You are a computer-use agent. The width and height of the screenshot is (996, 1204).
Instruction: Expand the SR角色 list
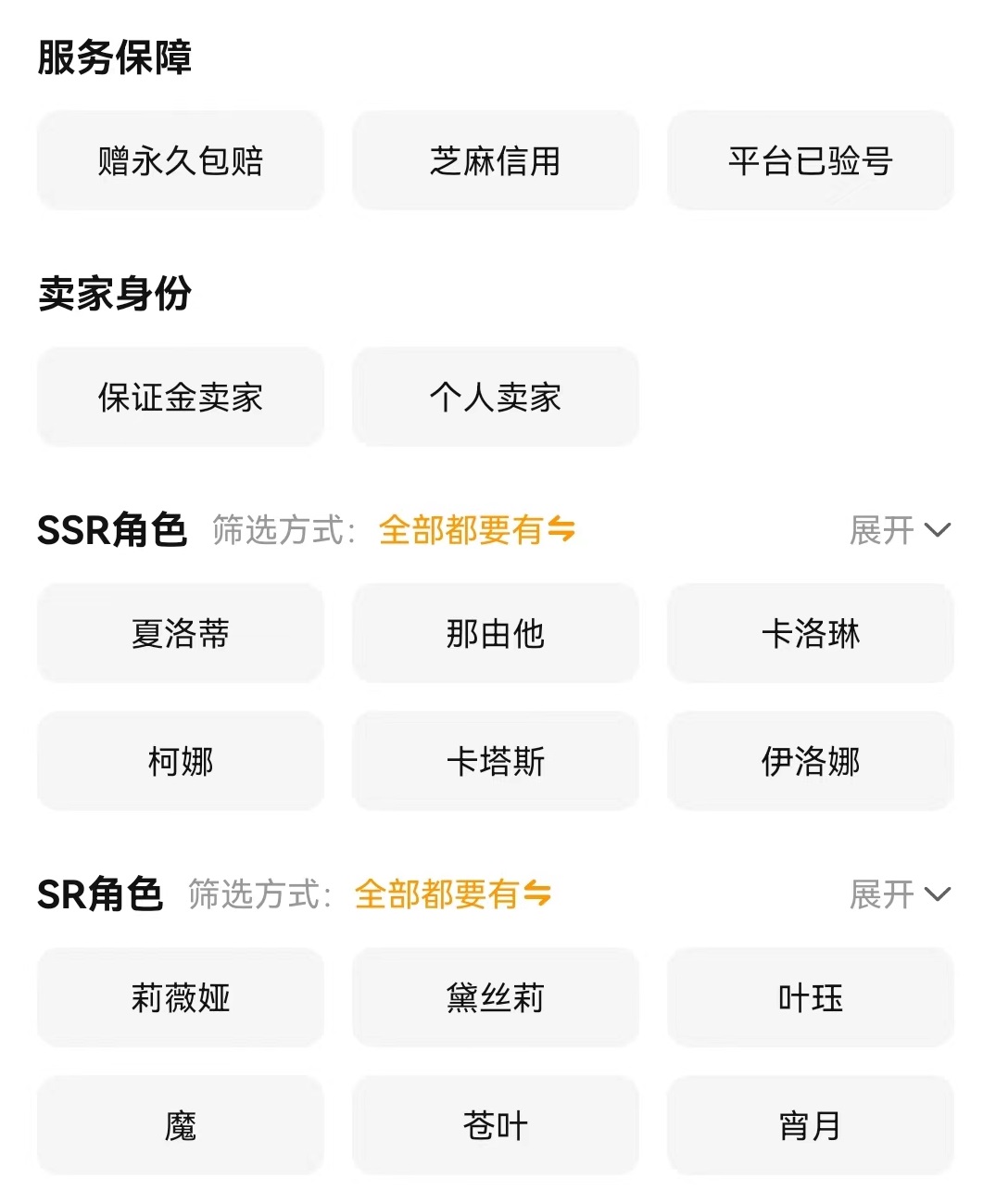point(900,894)
